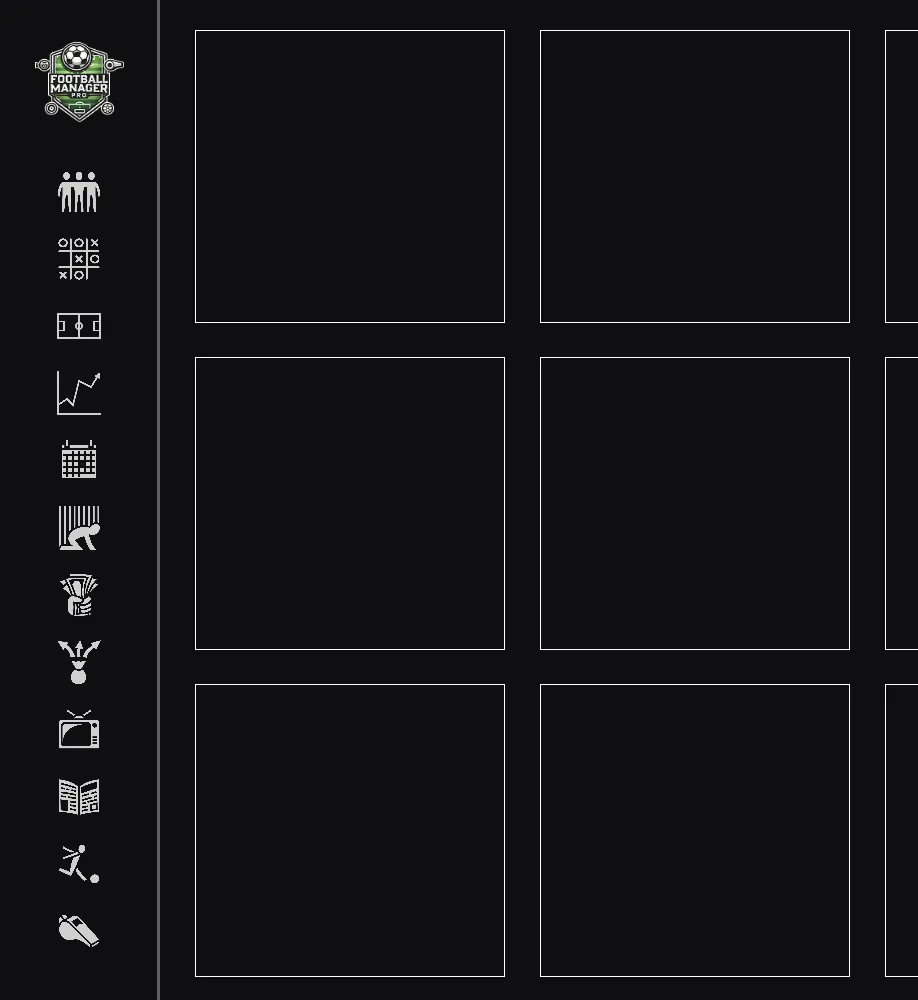Open the finances money icon
Image resolution: width=918 pixels, height=1000 pixels.
point(79,595)
